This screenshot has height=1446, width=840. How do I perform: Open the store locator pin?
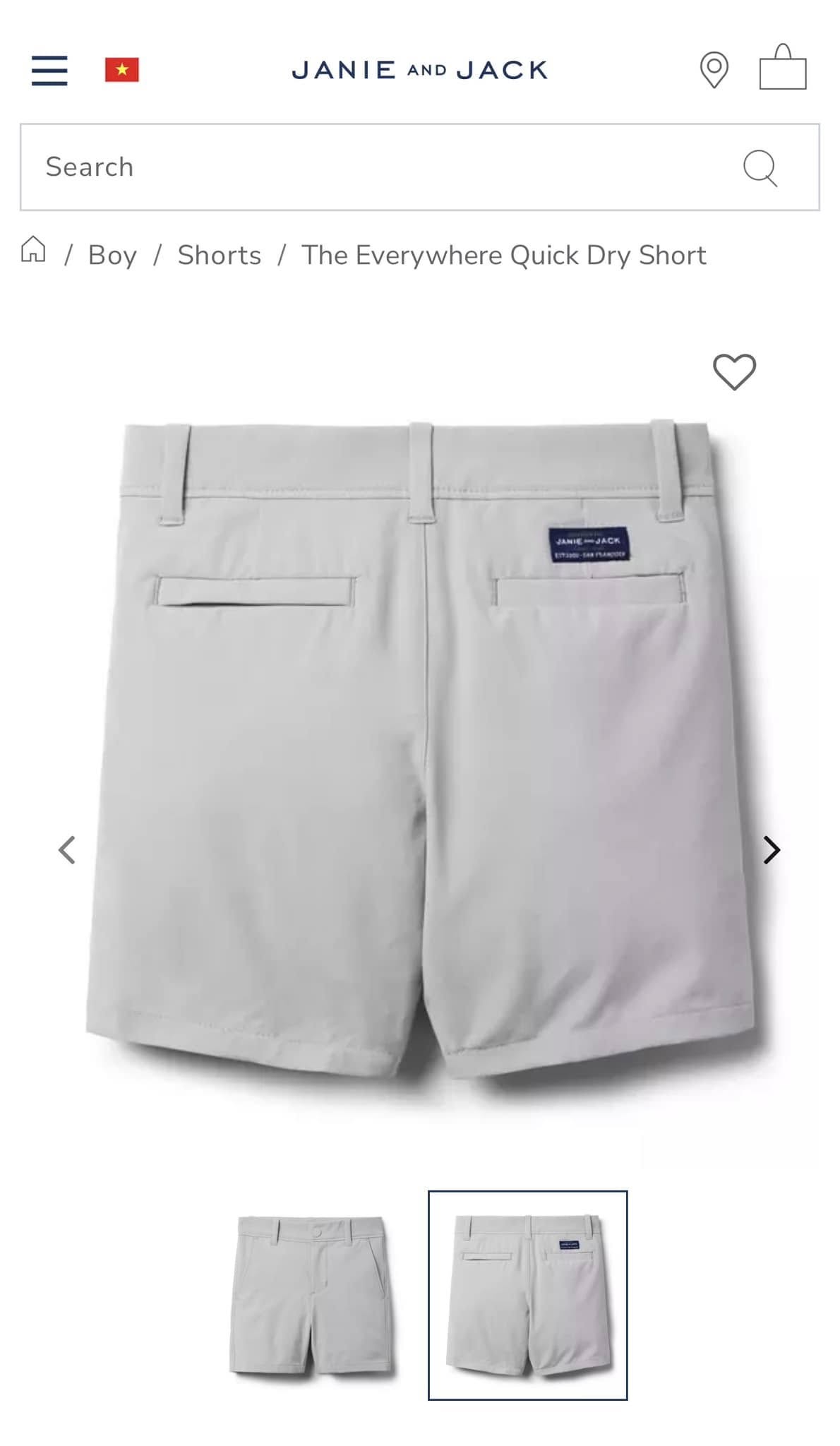point(714,70)
